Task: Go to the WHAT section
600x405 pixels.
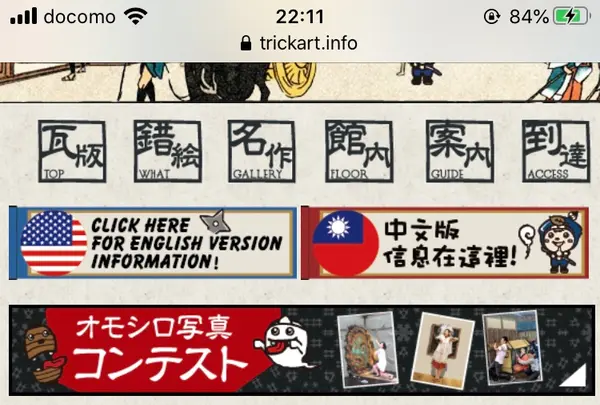Action: [167, 150]
